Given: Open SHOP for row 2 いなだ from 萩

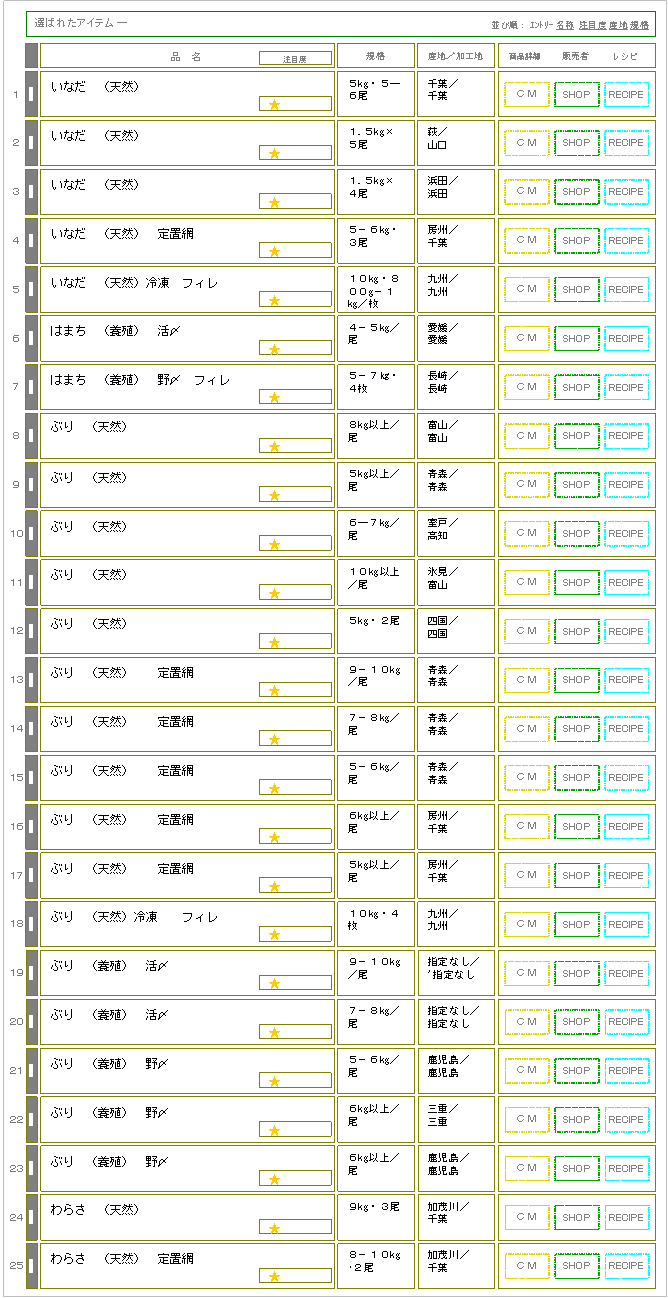Looking at the screenshot, I should pos(576,143).
